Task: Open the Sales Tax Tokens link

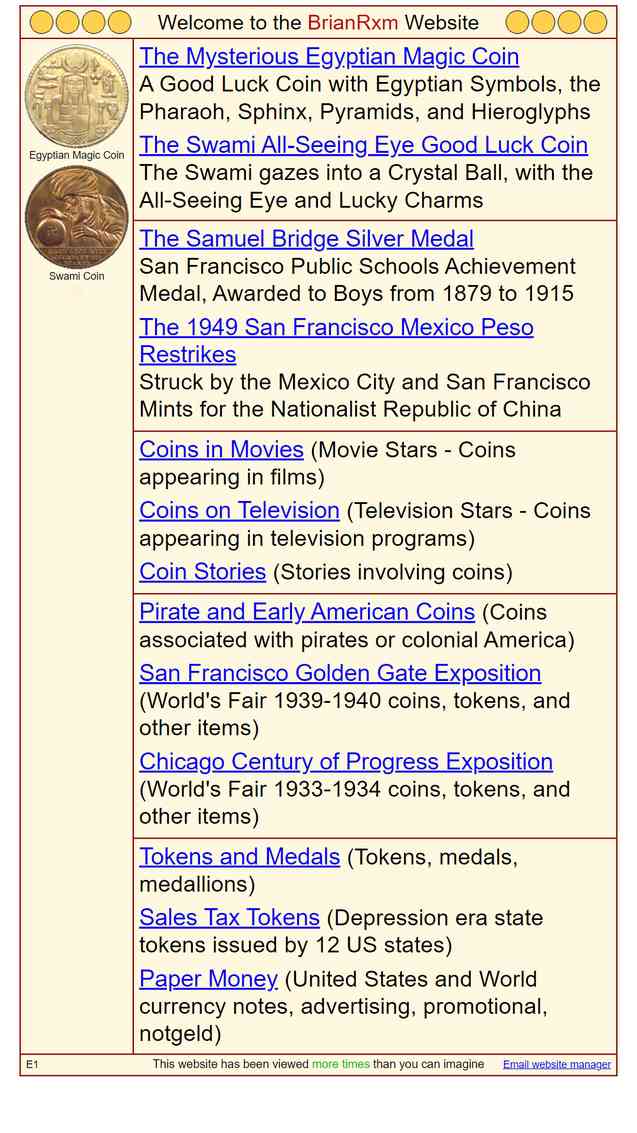Action: [229, 918]
